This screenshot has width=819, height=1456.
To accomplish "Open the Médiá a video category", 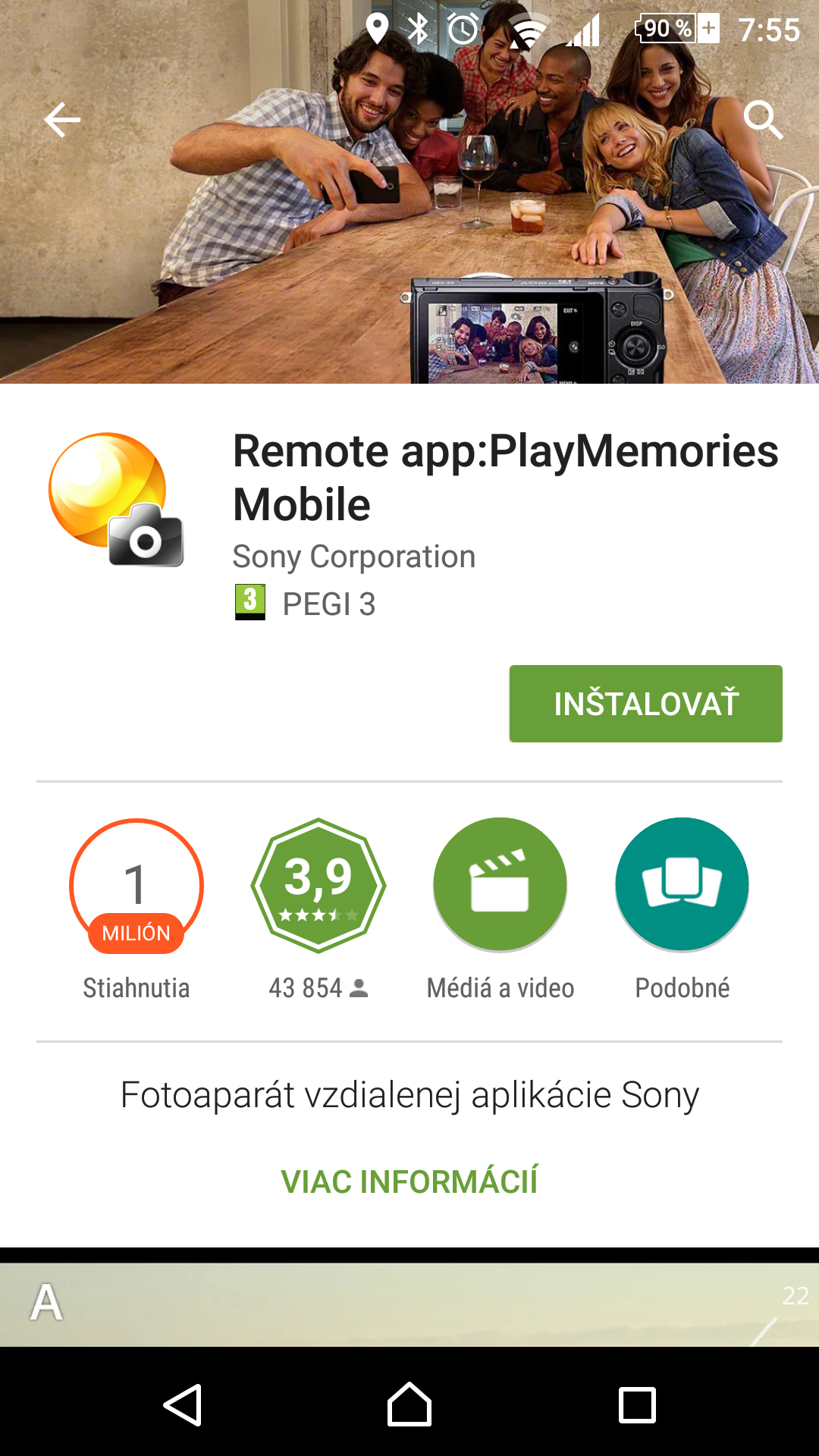I will tap(500, 885).
